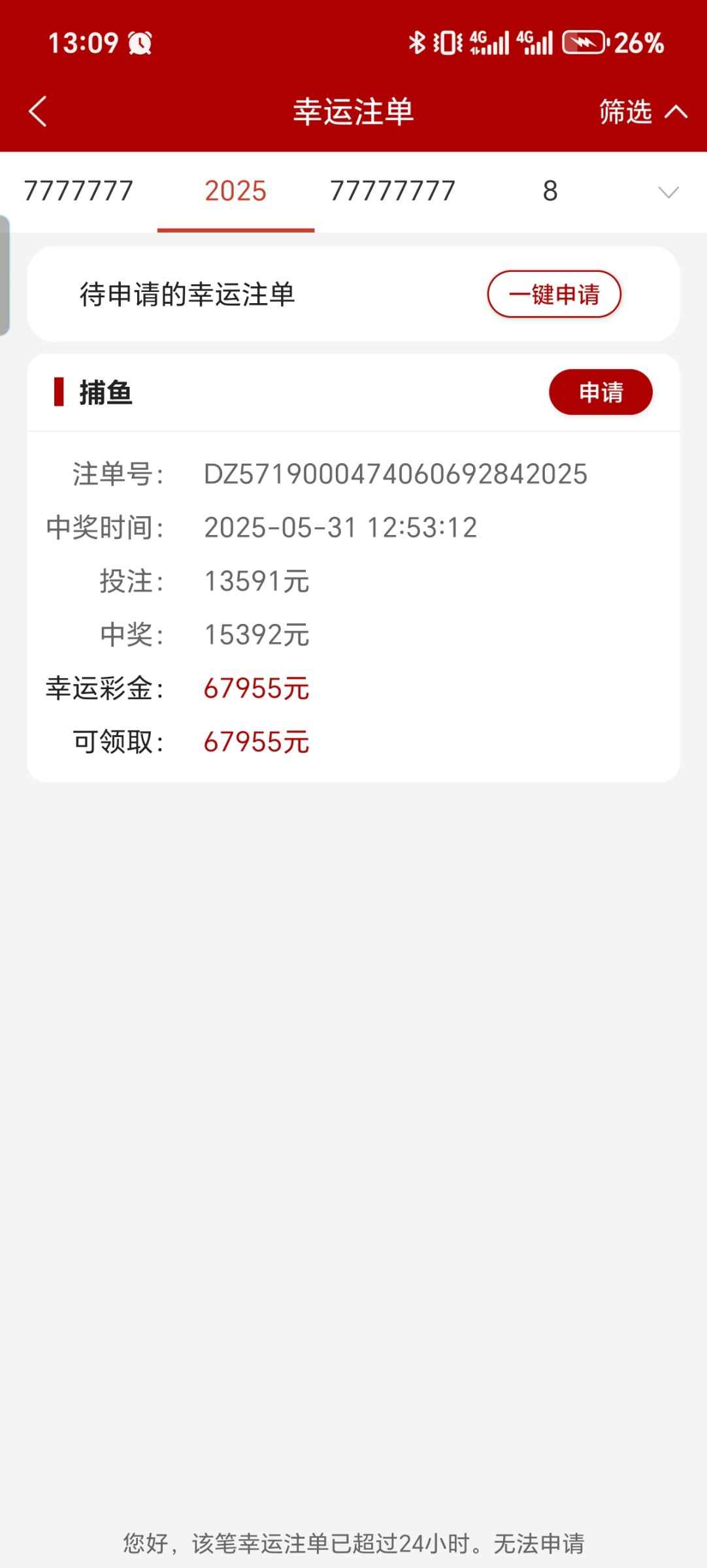This screenshot has height=1568, width=707.
Task: Tap 申请 on the 捕鱼 order
Action: pos(600,392)
